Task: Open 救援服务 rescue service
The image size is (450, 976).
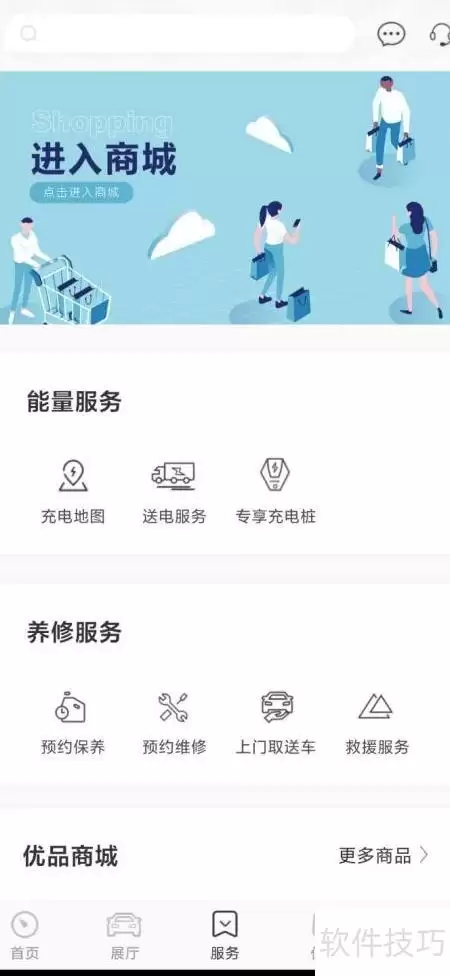Action: pos(377,722)
